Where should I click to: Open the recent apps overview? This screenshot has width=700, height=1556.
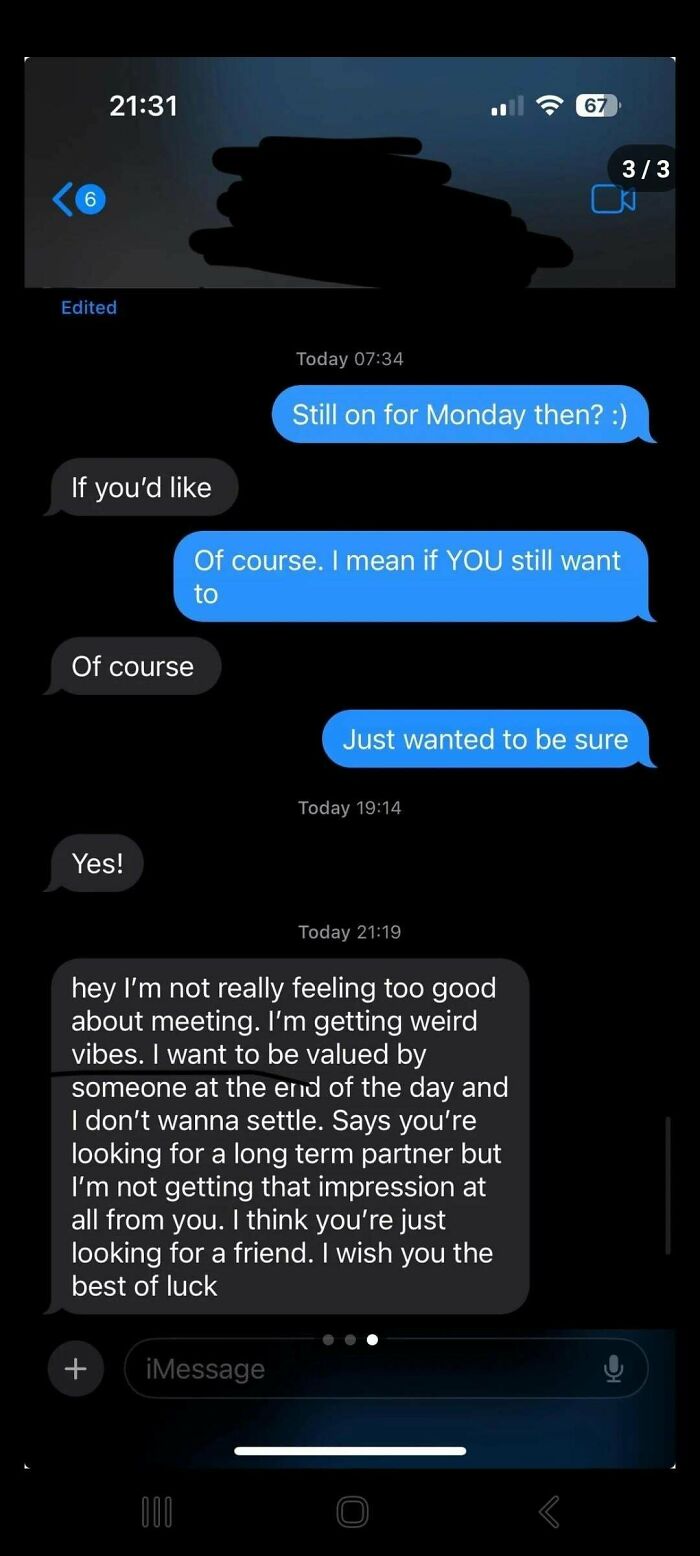pyautogui.click(x=156, y=1512)
